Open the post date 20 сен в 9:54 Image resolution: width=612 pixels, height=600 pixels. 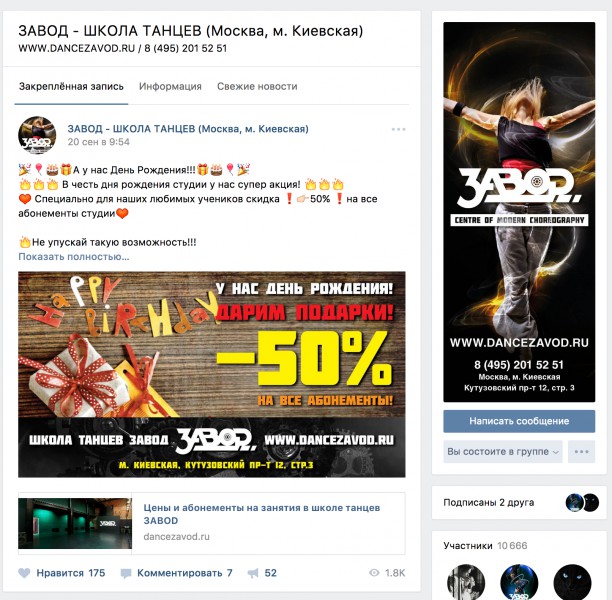[x=98, y=143]
